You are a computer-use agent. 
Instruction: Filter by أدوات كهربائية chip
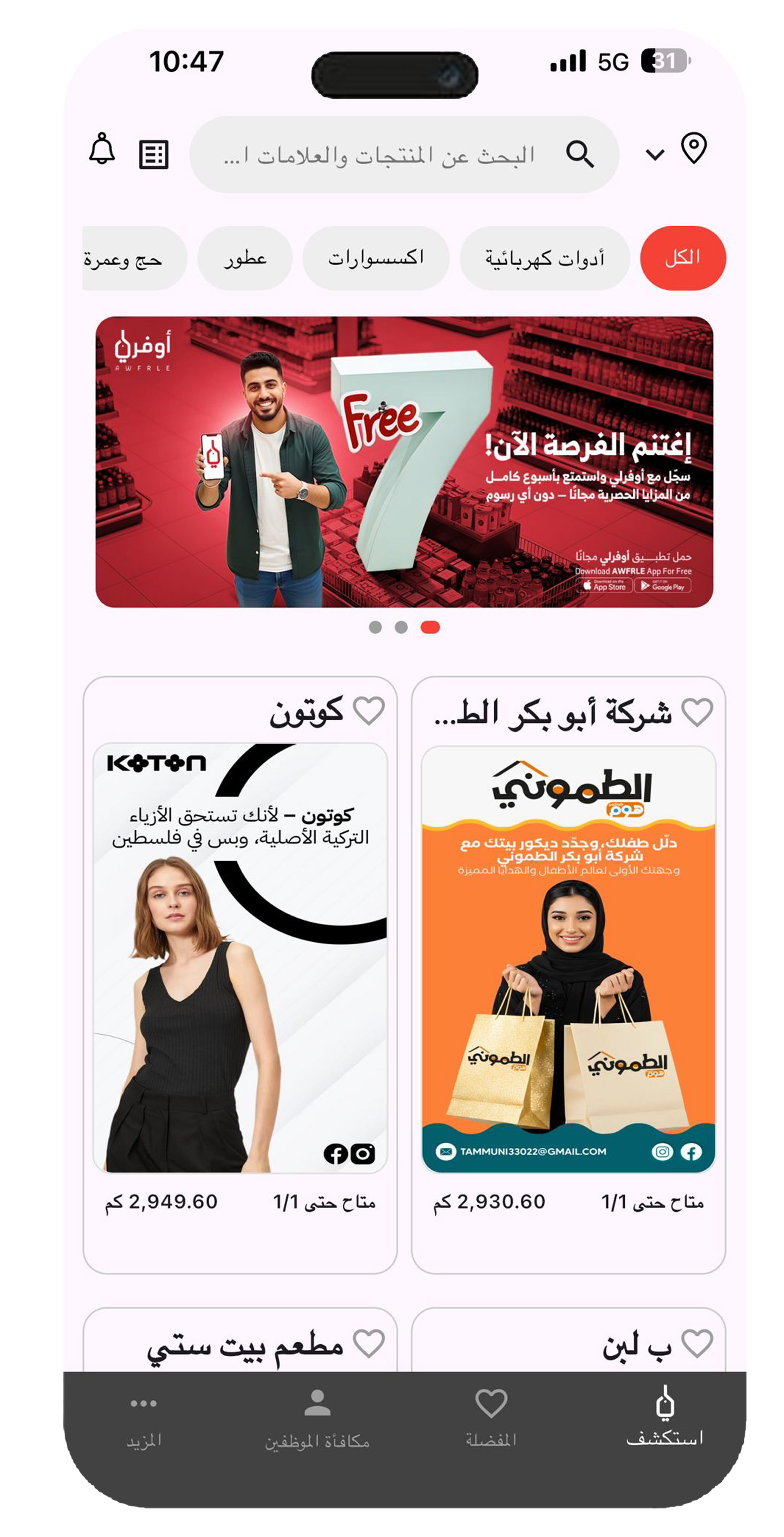point(544,258)
